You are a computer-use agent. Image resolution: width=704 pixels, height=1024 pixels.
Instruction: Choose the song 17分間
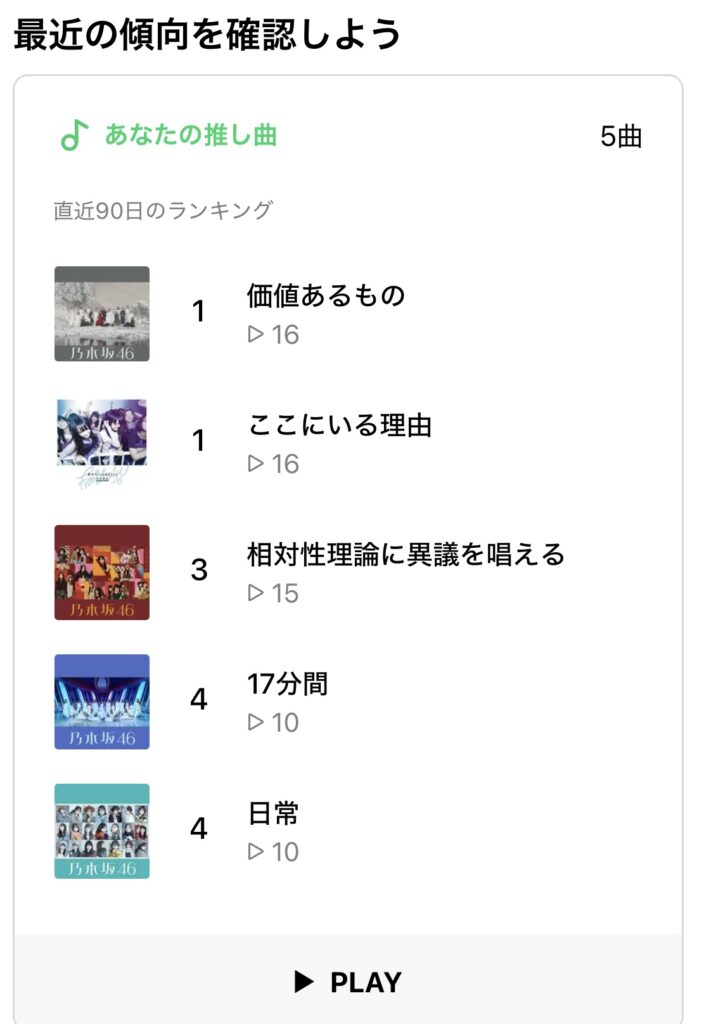pos(287,685)
